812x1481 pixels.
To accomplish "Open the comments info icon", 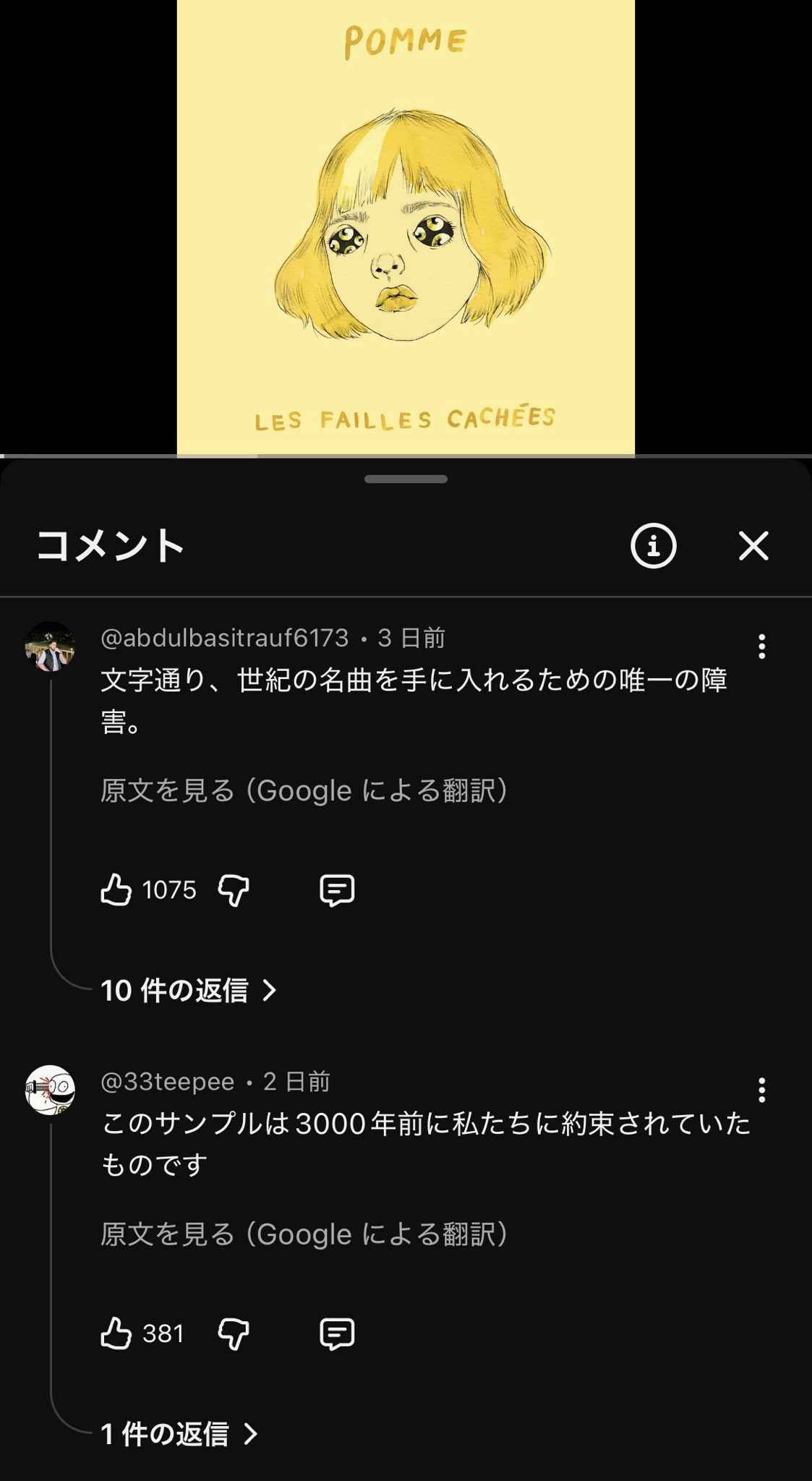I will (x=653, y=545).
